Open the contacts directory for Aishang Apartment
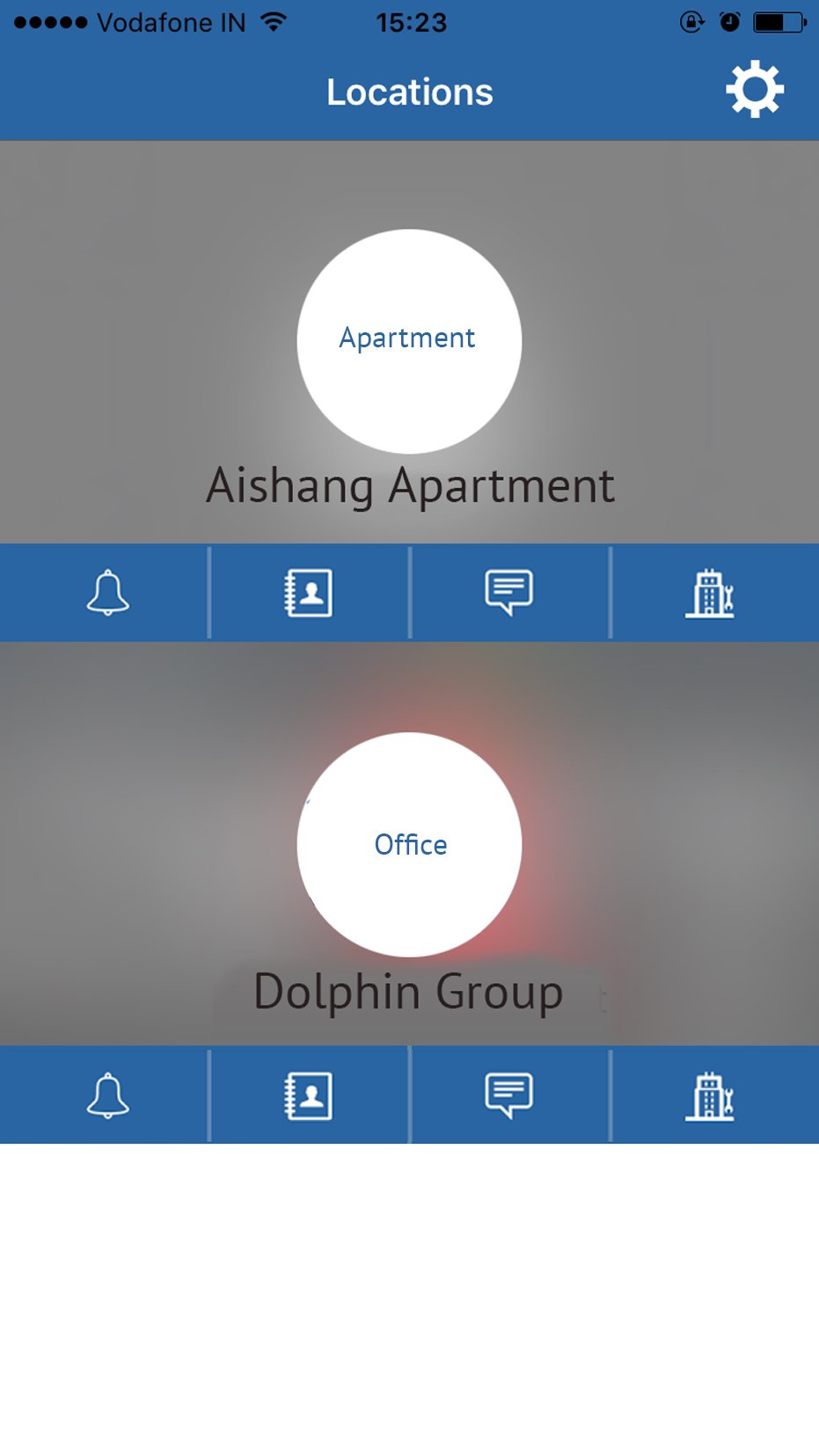 309,592
